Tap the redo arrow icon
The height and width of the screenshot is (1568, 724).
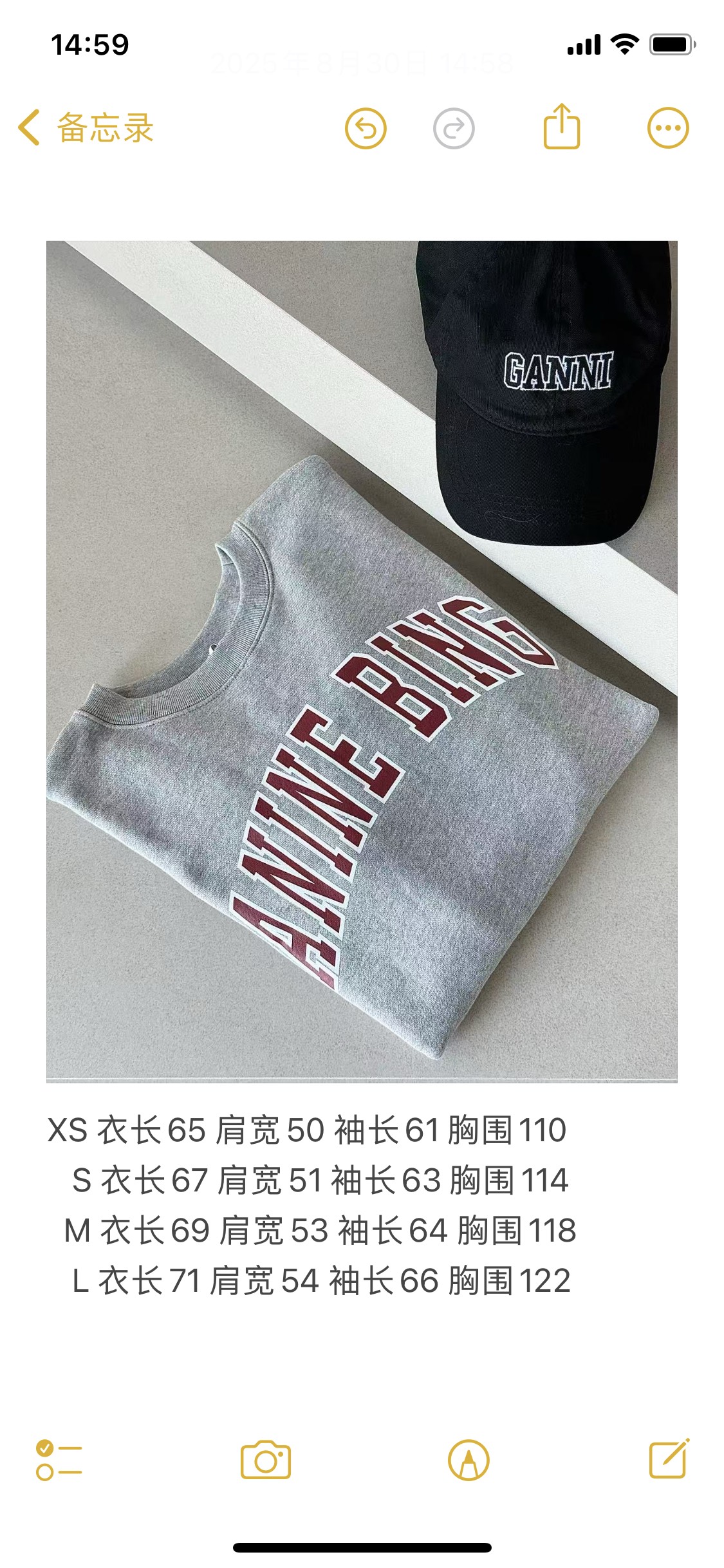(454, 129)
